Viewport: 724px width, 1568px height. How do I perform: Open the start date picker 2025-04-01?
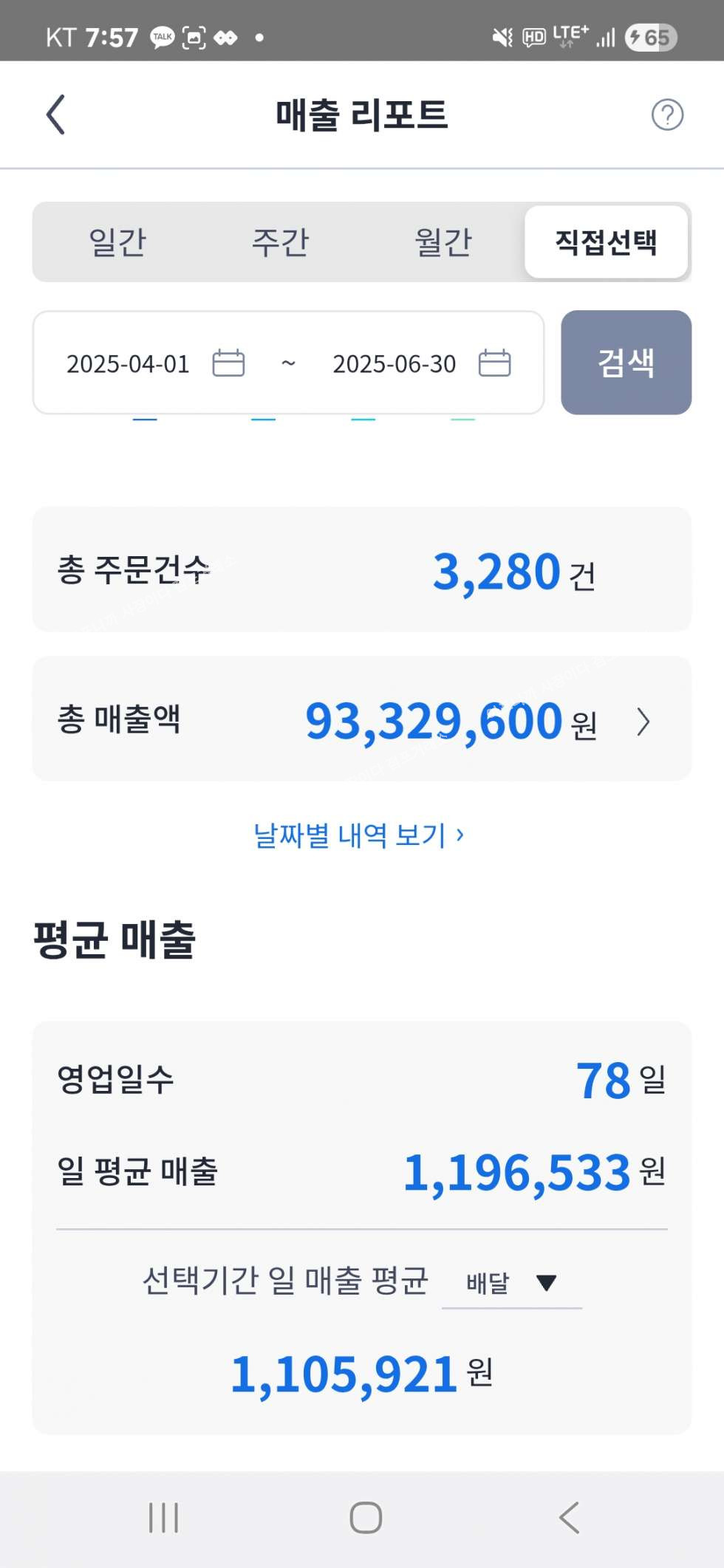click(155, 363)
